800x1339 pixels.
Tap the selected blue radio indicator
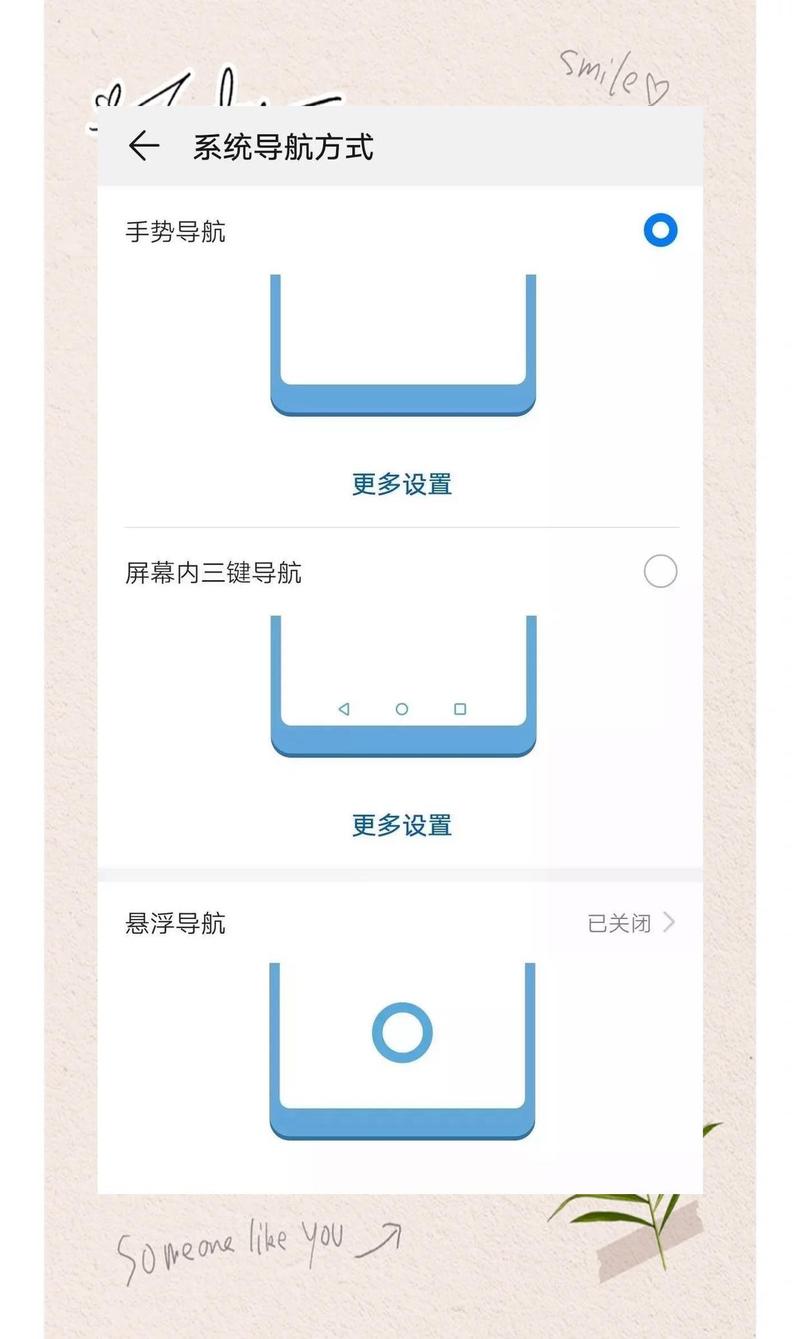(658, 230)
